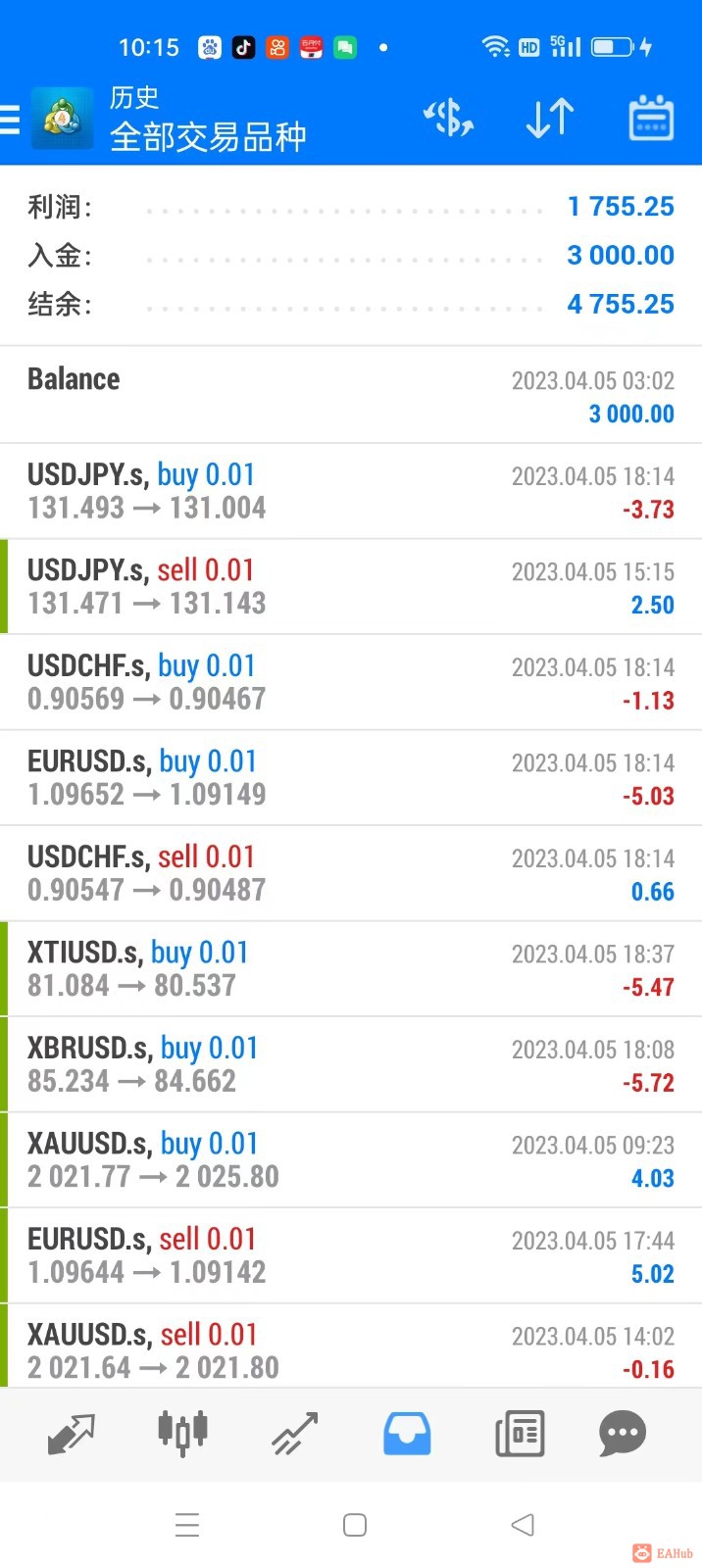The width and height of the screenshot is (702, 1568).
Task: Open the XBRUSD.s buy 0.01 trade
Action: coord(351,1064)
